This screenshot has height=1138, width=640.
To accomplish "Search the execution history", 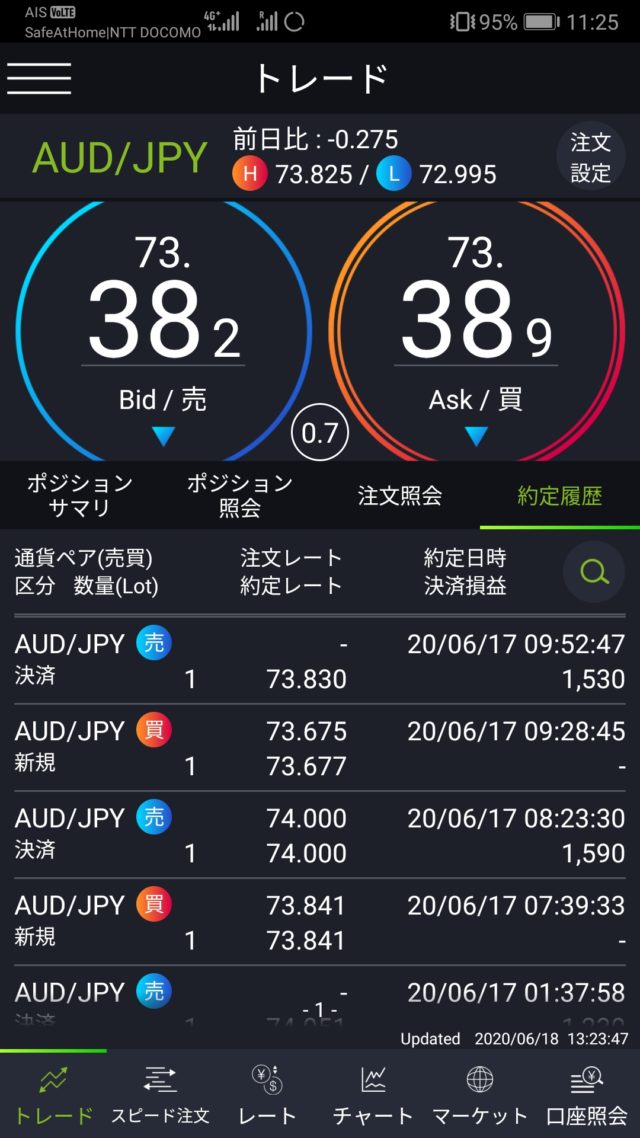I will click(x=594, y=572).
